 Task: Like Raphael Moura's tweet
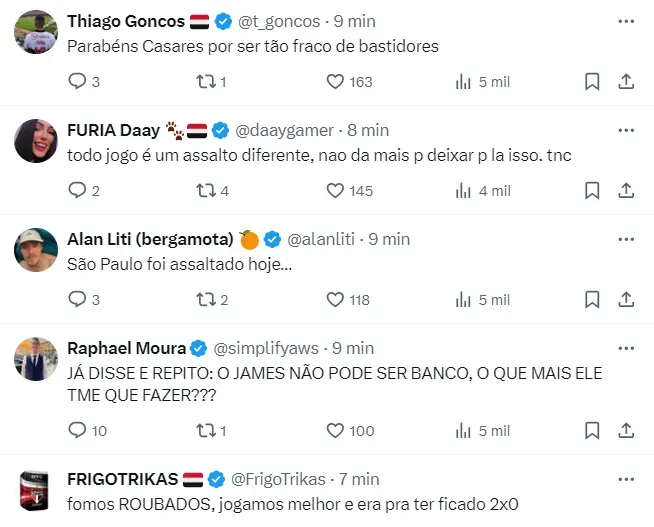pyautogui.click(x=336, y=430)
